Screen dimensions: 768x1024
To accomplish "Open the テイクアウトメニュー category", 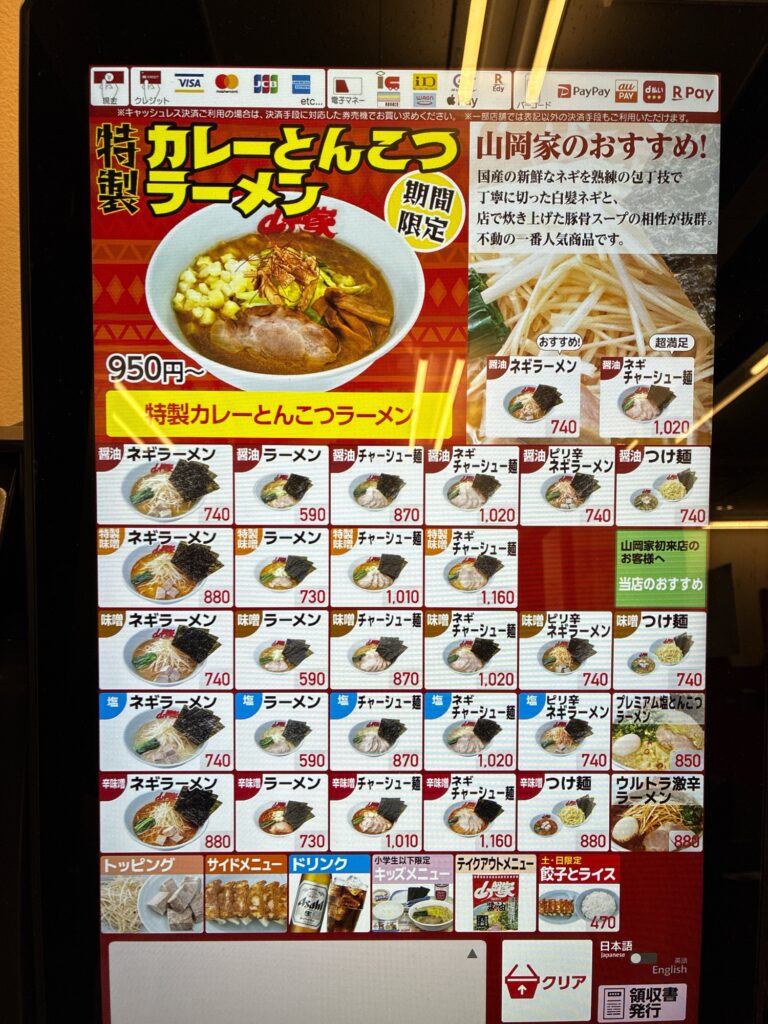I will pyautogui.click(x=495, y=893).
